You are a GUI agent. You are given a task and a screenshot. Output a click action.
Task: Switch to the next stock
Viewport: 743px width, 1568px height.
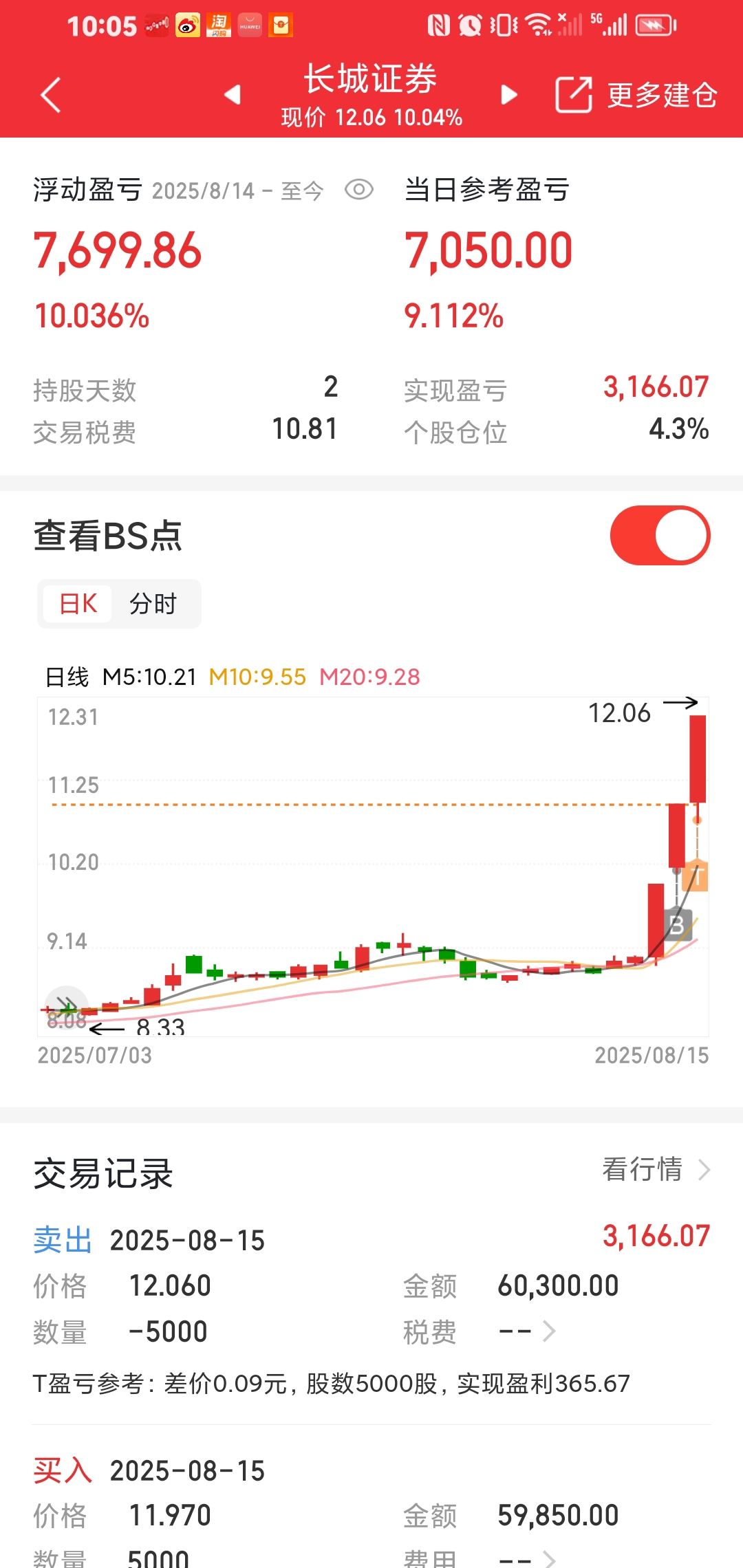[x=509, y=94]
